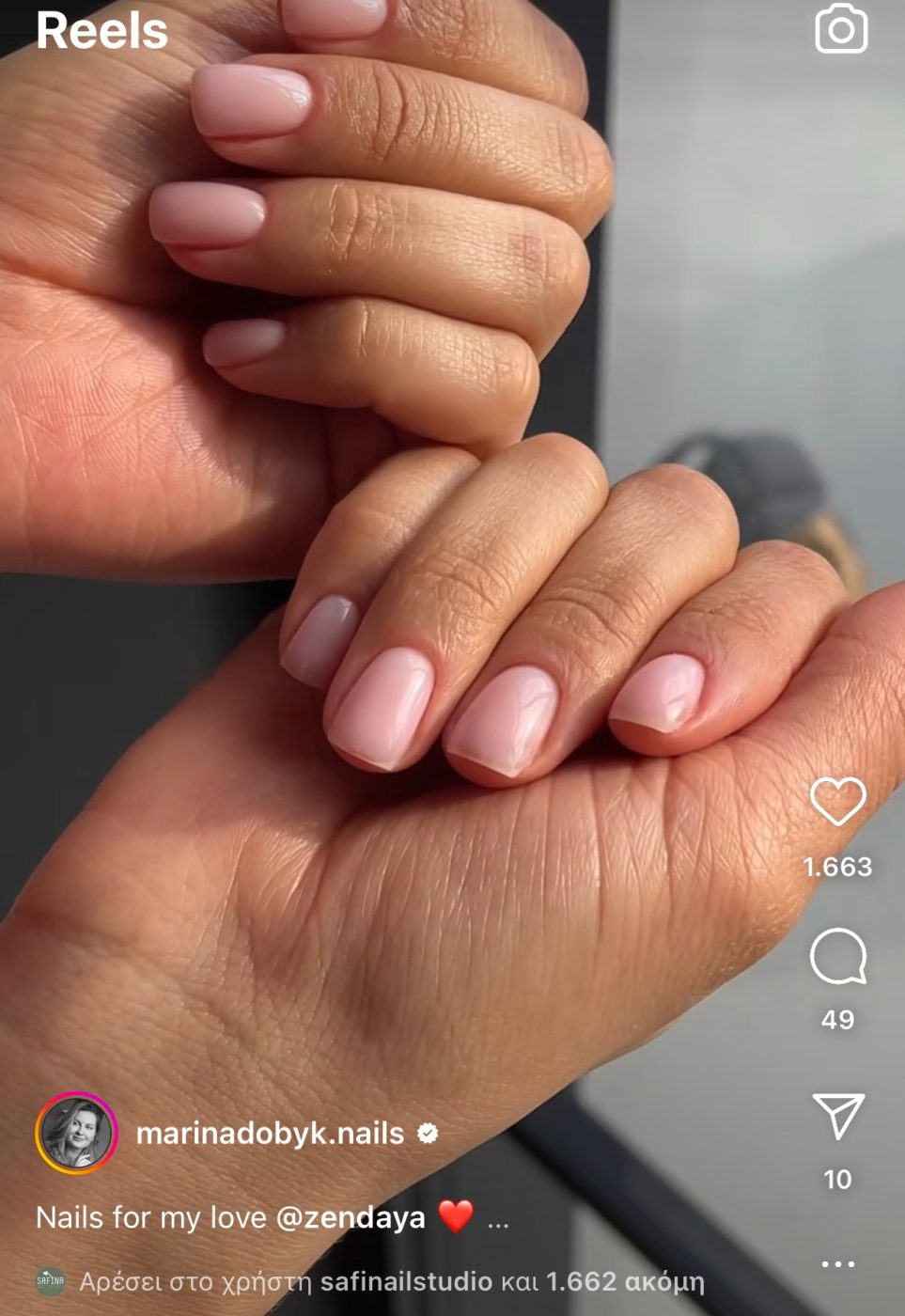Share this reel via paper plane icon

pyautogui.click(x=837, y=1117)
